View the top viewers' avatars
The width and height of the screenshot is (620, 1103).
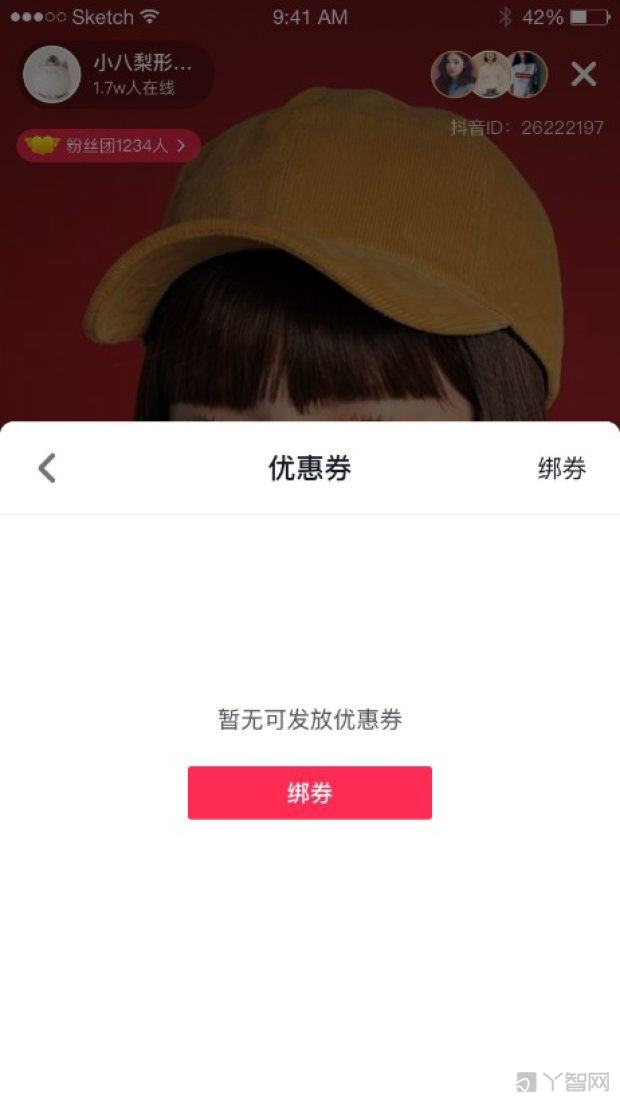[x=489, y=74]
